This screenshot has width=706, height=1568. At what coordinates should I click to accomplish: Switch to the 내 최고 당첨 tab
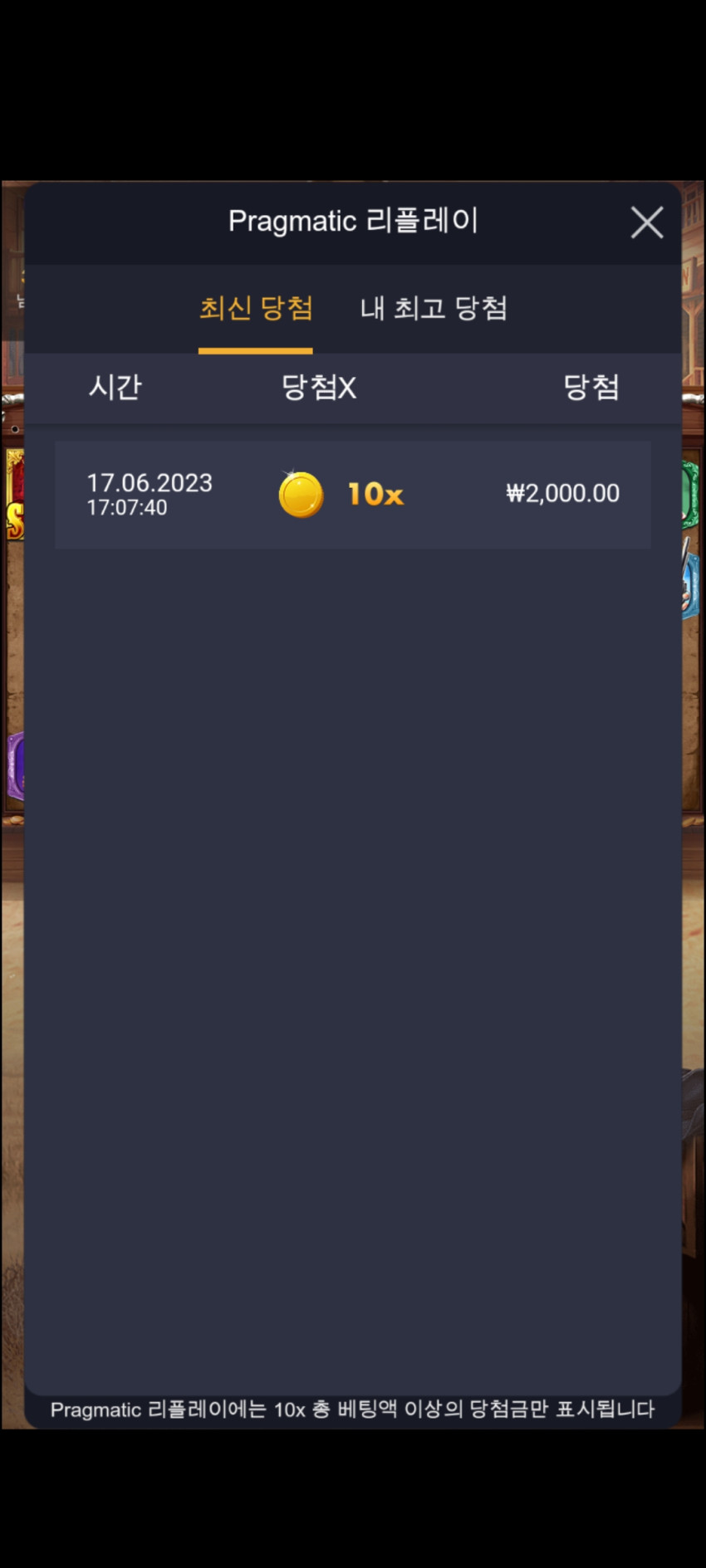click(x=434, y=309)
